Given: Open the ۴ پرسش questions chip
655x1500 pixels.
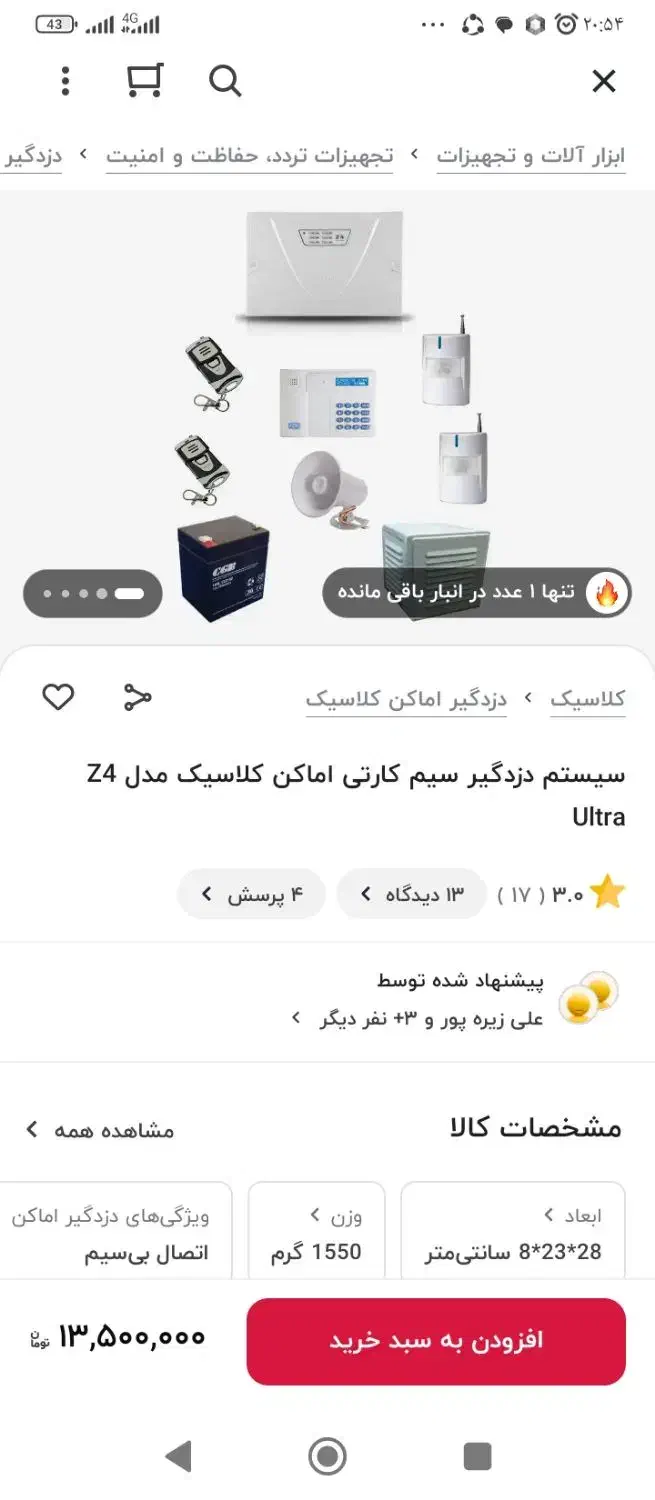Looking at the screenshot, I should (251, 894).
